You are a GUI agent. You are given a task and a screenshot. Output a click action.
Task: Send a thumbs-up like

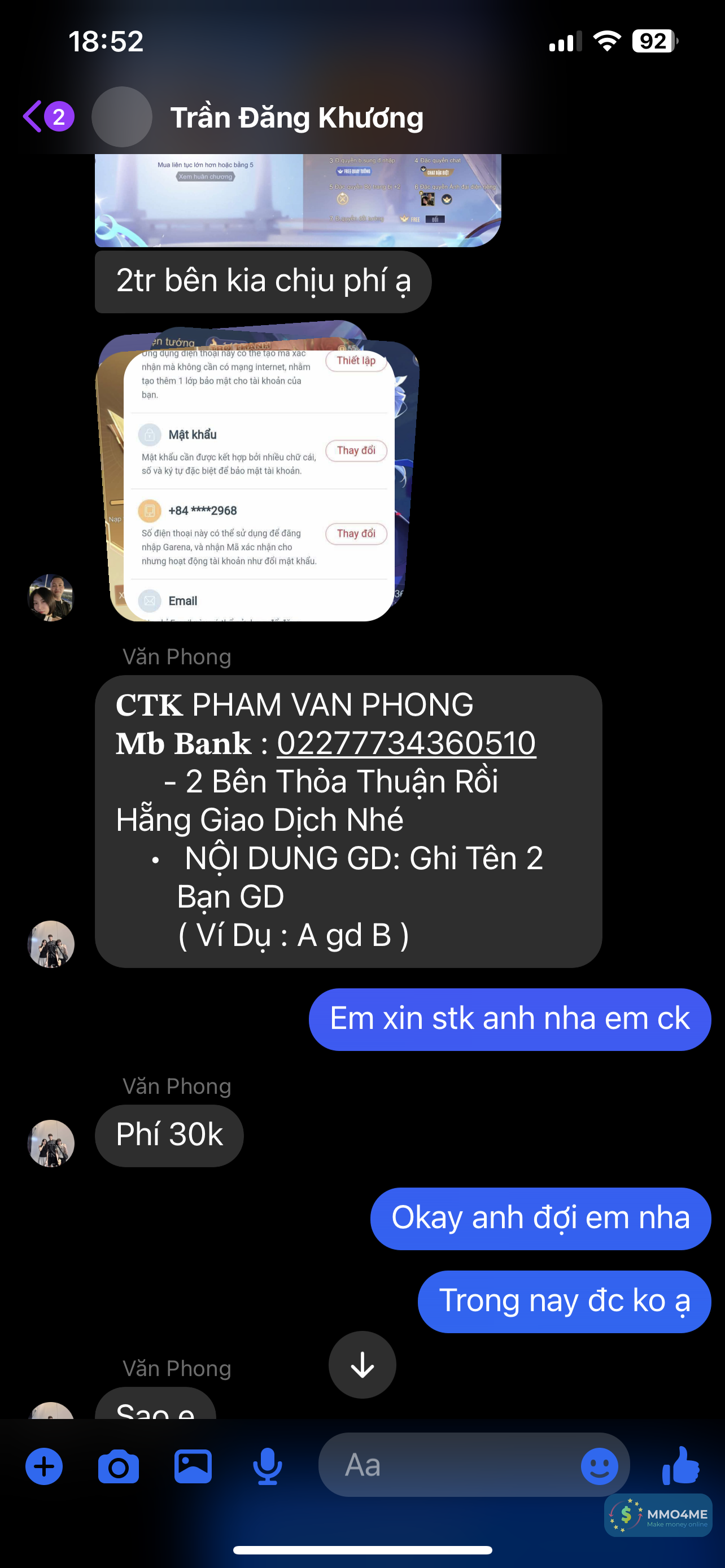(x=682, y=1465)
